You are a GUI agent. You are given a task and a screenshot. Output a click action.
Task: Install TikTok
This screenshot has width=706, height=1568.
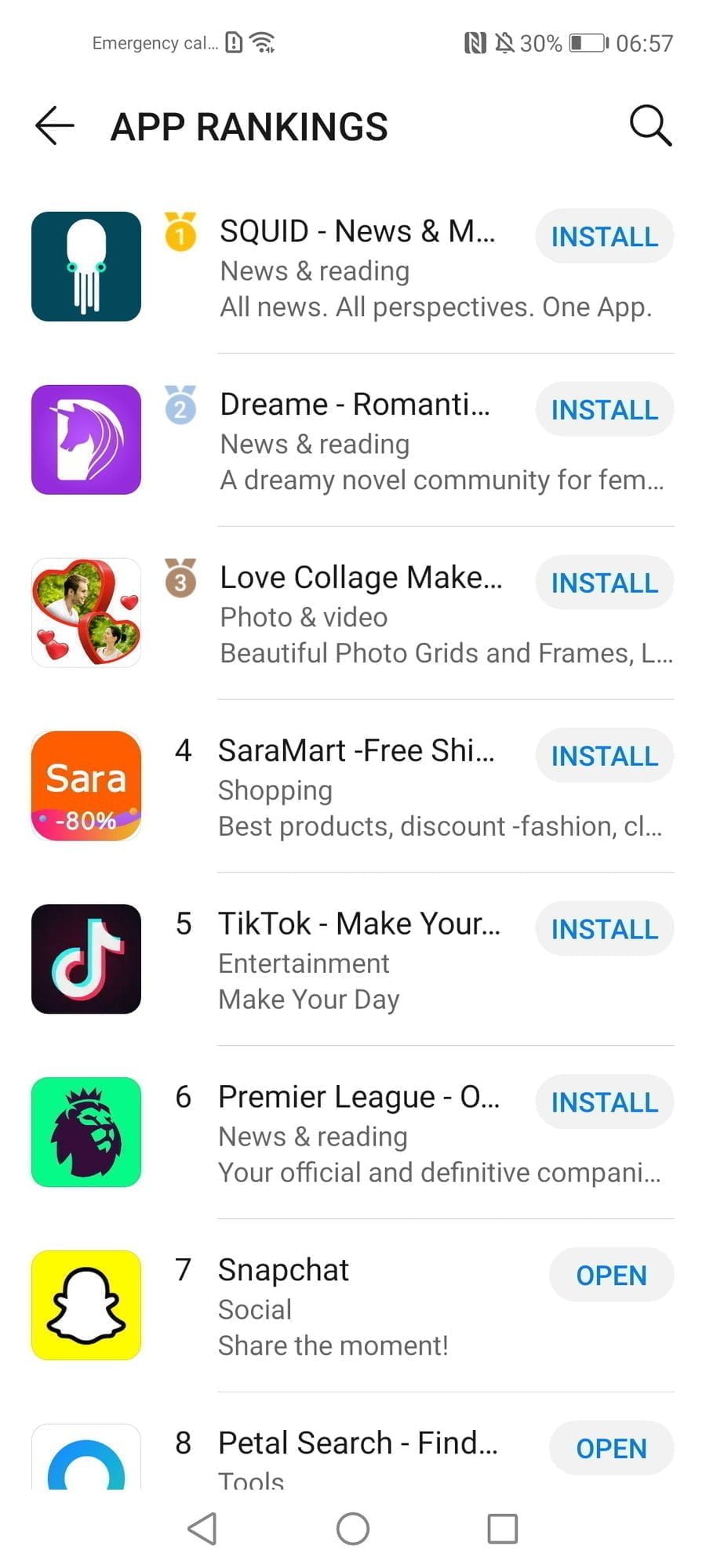point(604,929)
